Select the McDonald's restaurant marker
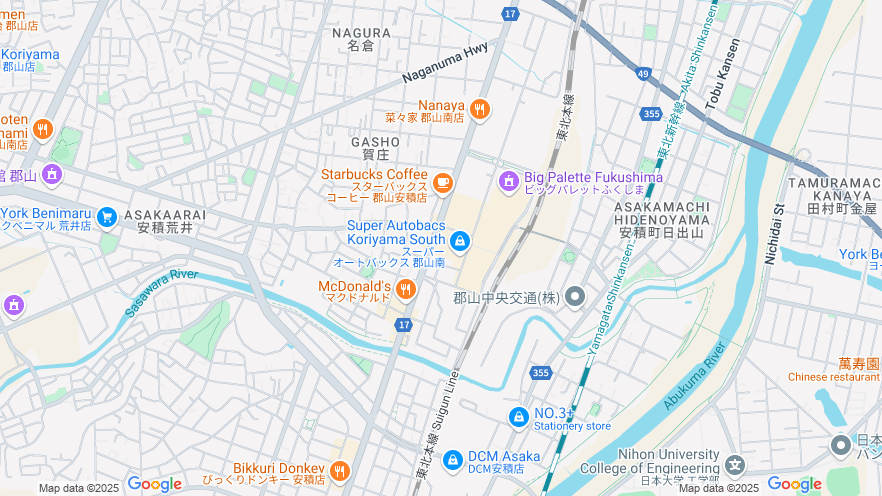This screenshot has height=496, width=882. (x=405, y=290)
